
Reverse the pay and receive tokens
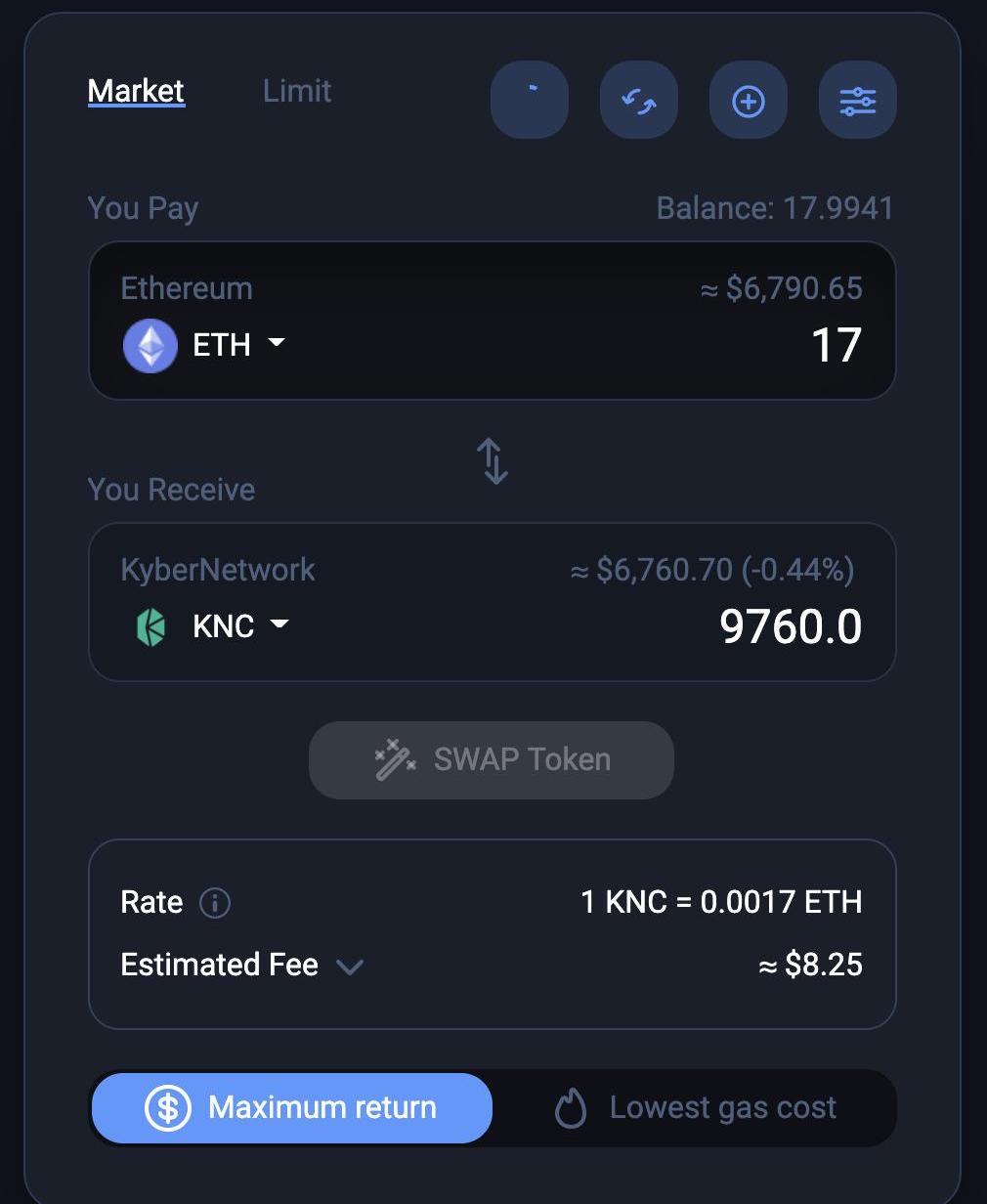(492, 460)
